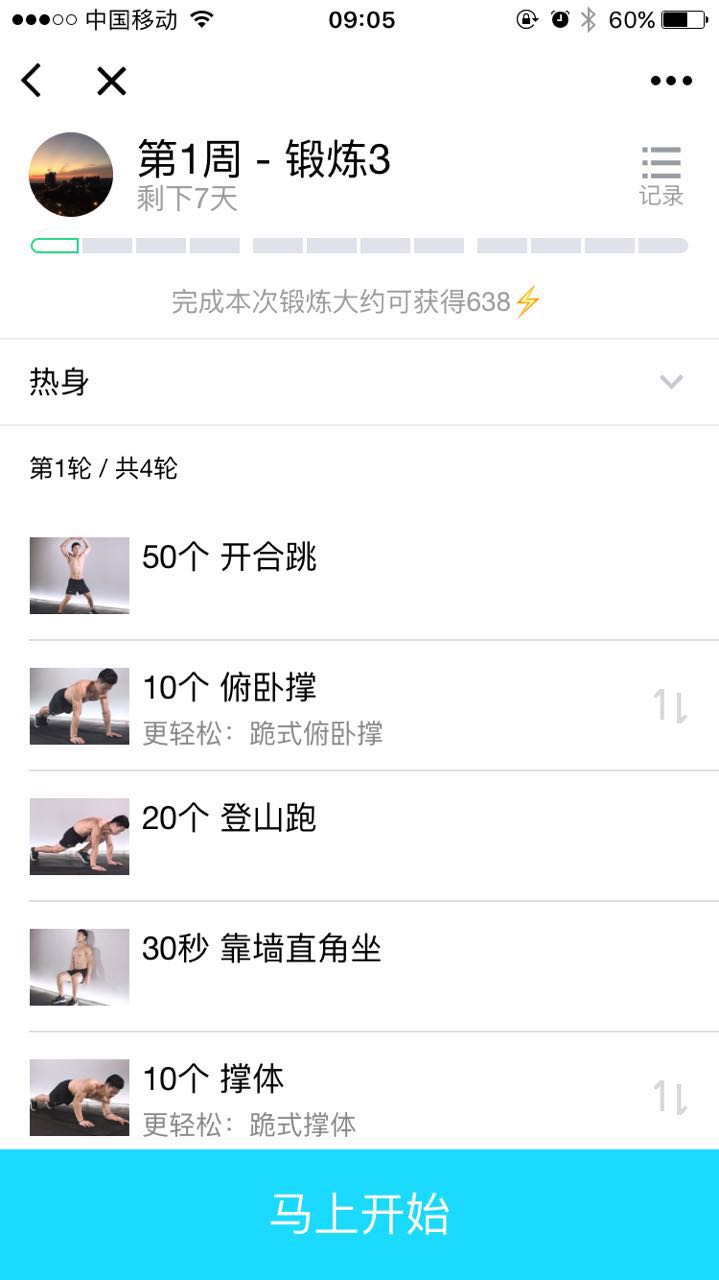Viewport: 719px width, 1280px height.
Task: Open the 记录 workout log
Action: [x=661, y=176]
